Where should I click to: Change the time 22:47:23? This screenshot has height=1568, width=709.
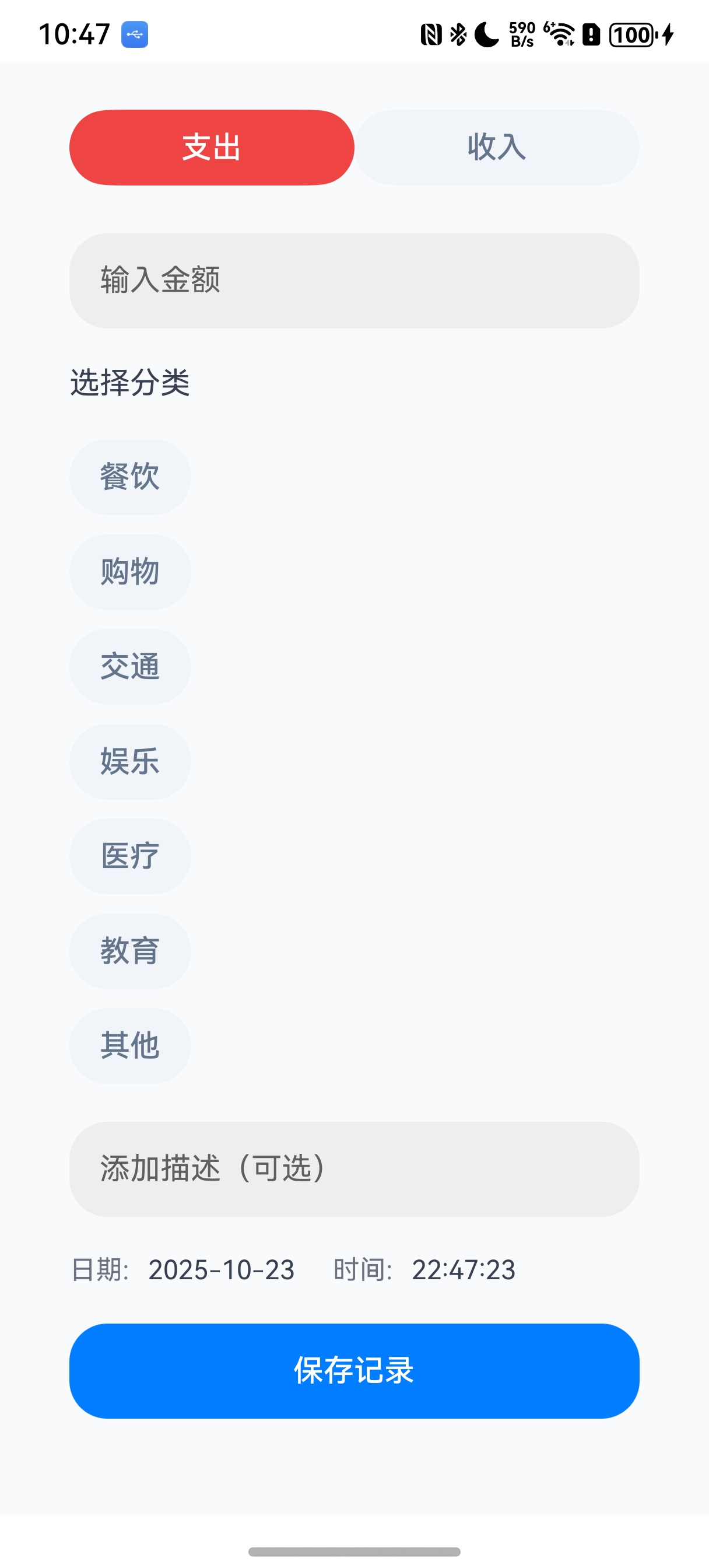tap(463, 1270)
